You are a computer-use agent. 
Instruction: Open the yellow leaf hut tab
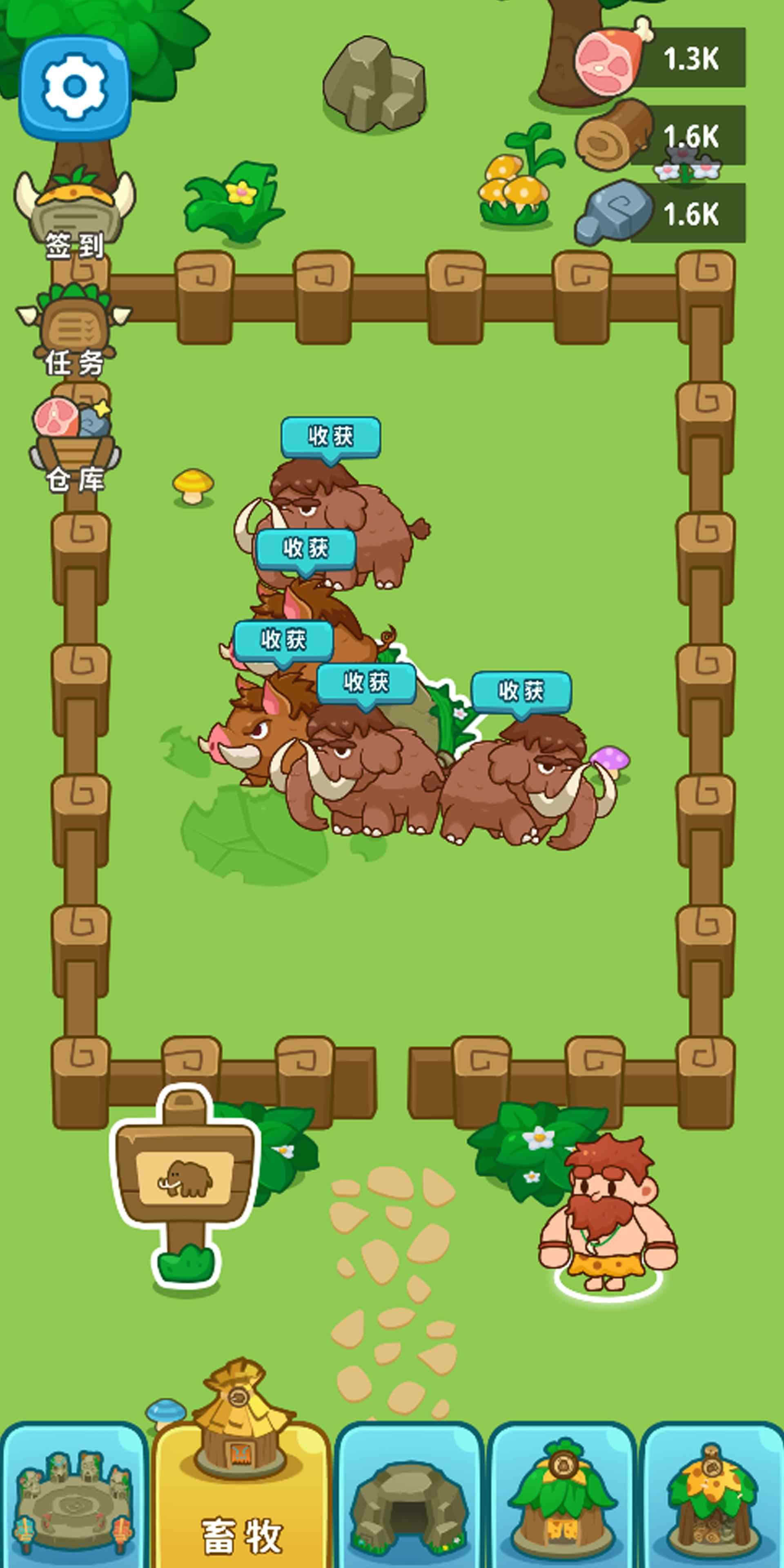pos(712,1497)
